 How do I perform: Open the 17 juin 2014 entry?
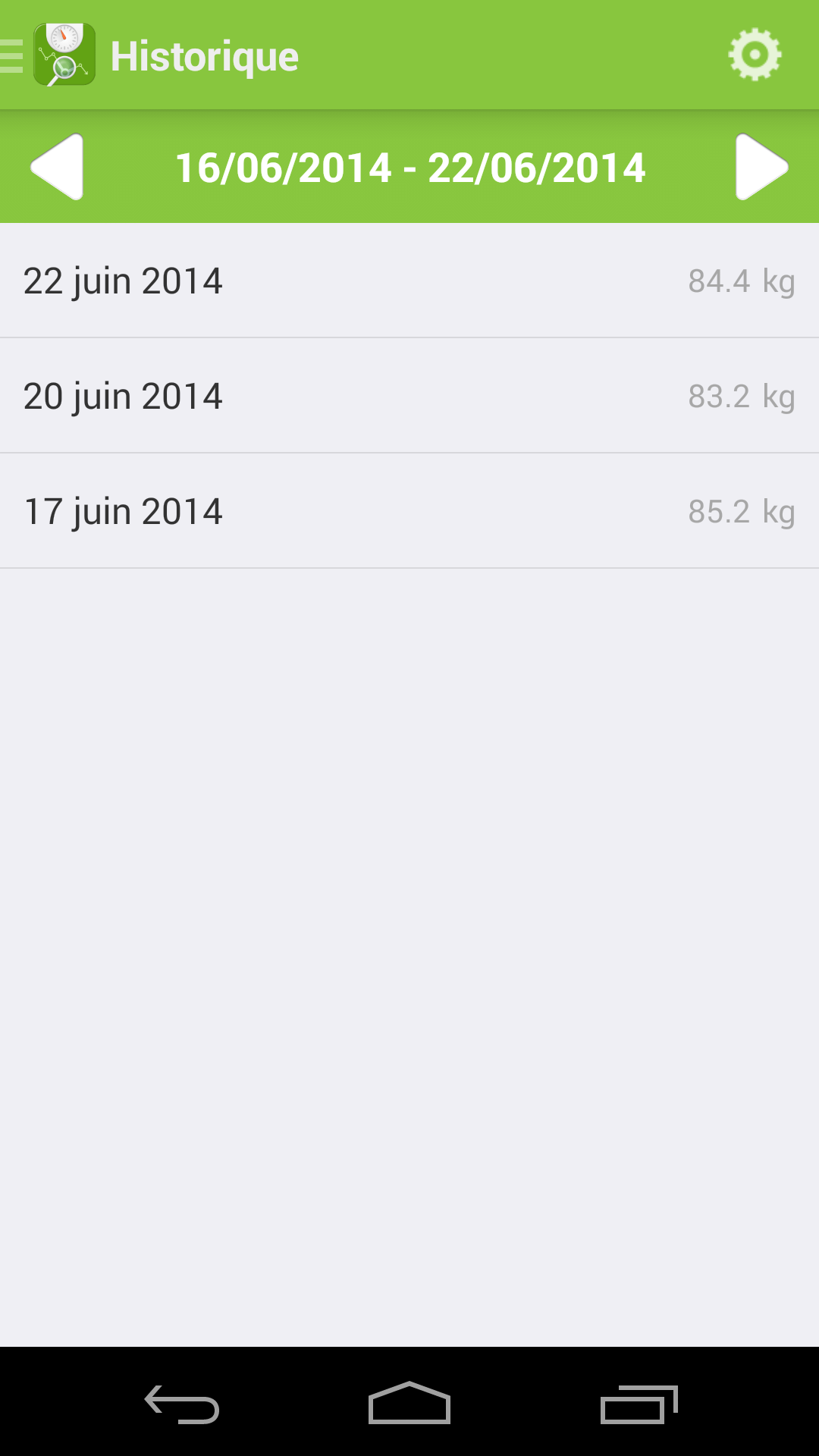tap(409, 511)
